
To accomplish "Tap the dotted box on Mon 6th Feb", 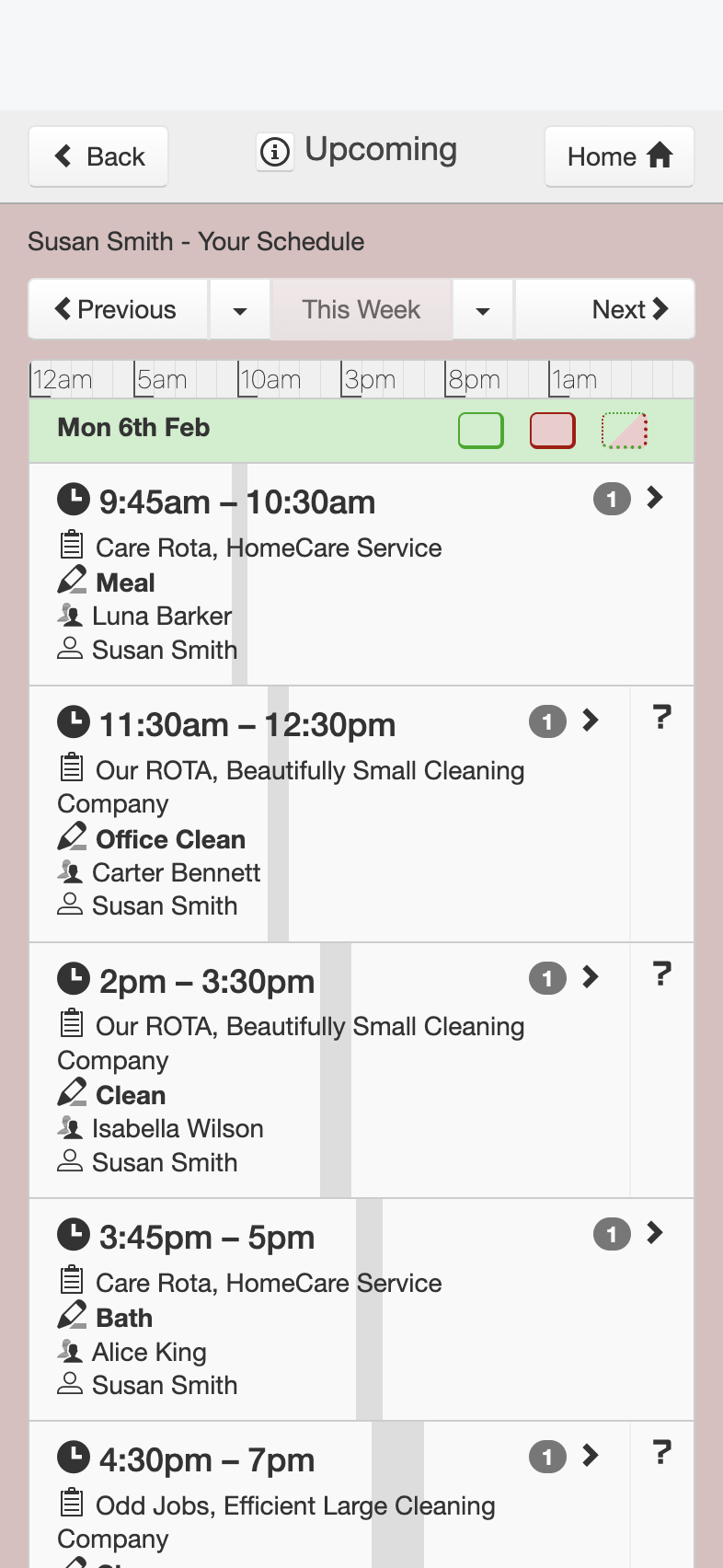I will point(625,430).
